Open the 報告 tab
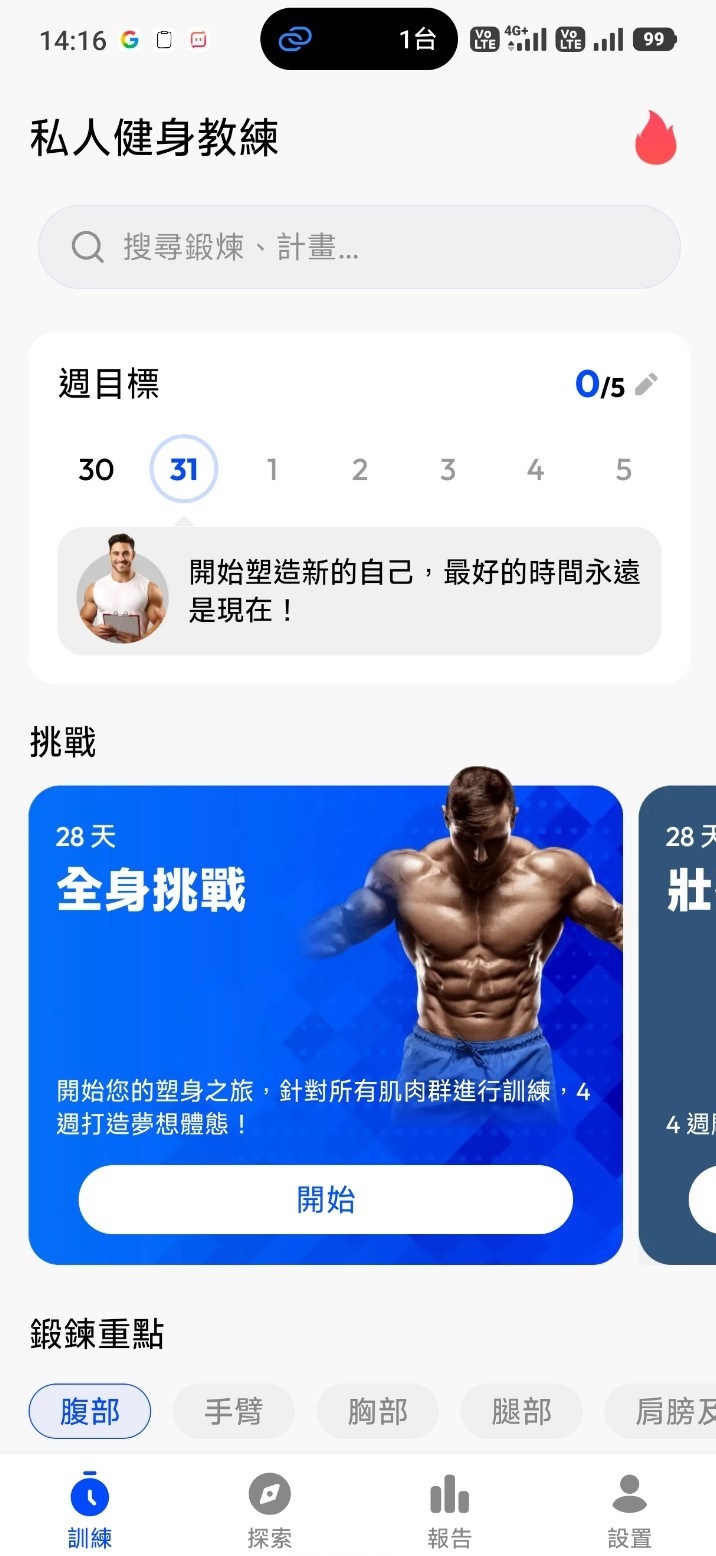Screen dimensions: 716x1556 [x=449, y=1510]
